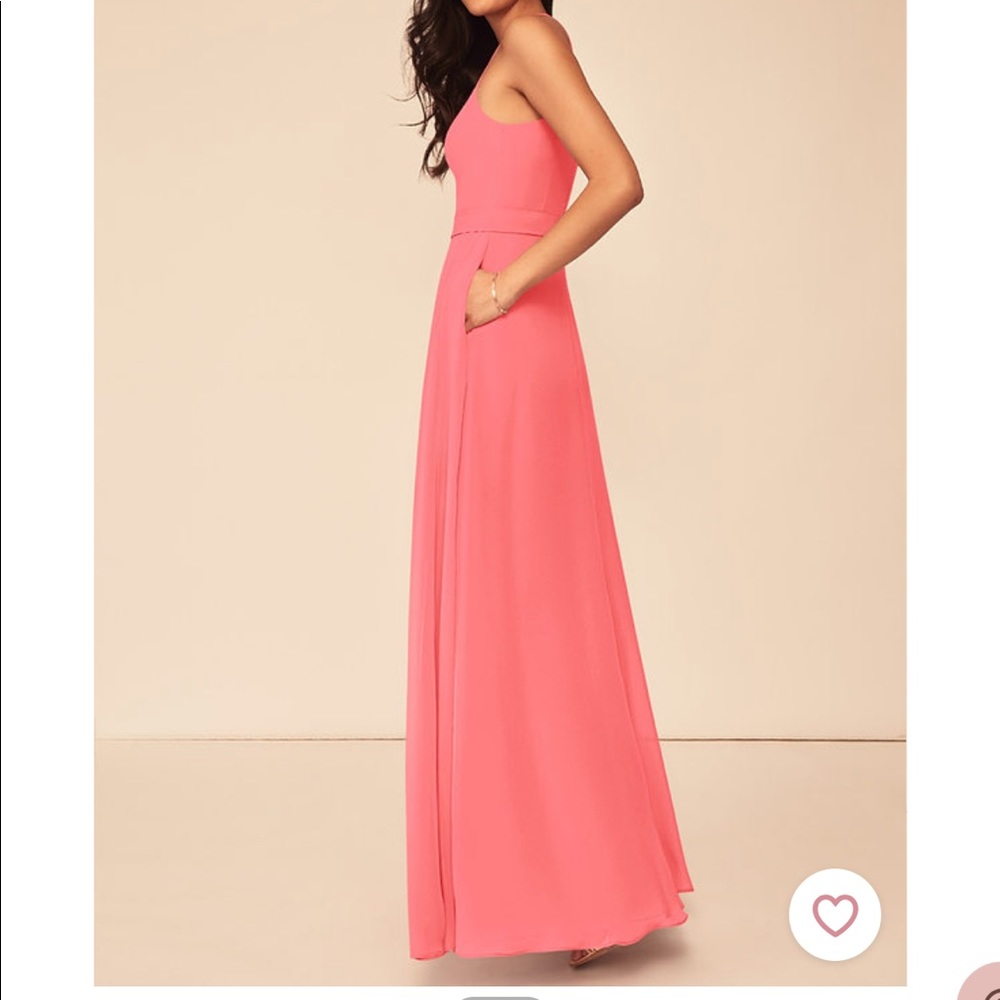Favorite the pink dress with the heart
This screenshot has height=1000, width=1000.
point(834,914)
